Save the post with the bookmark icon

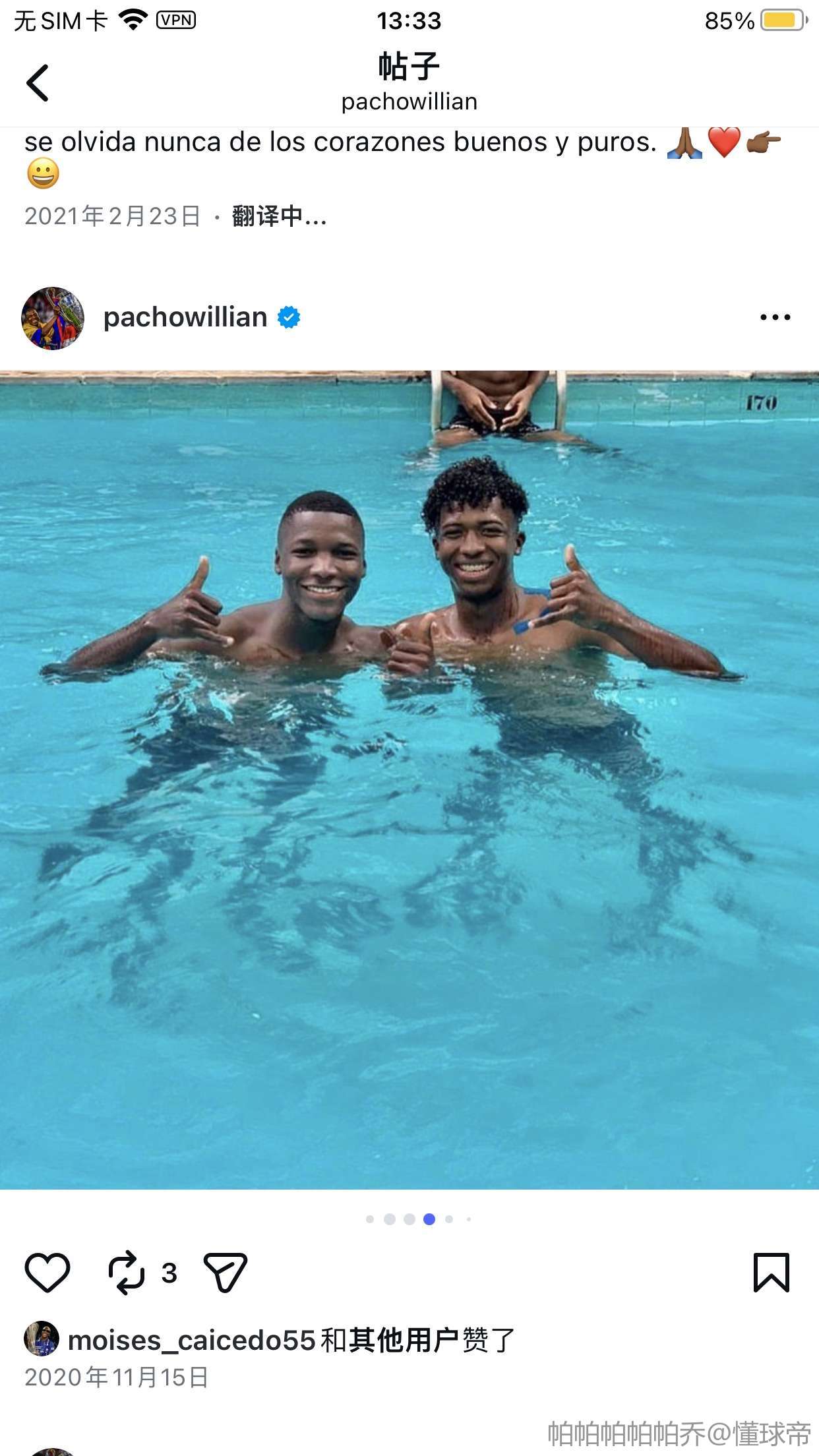(771, 1272)
